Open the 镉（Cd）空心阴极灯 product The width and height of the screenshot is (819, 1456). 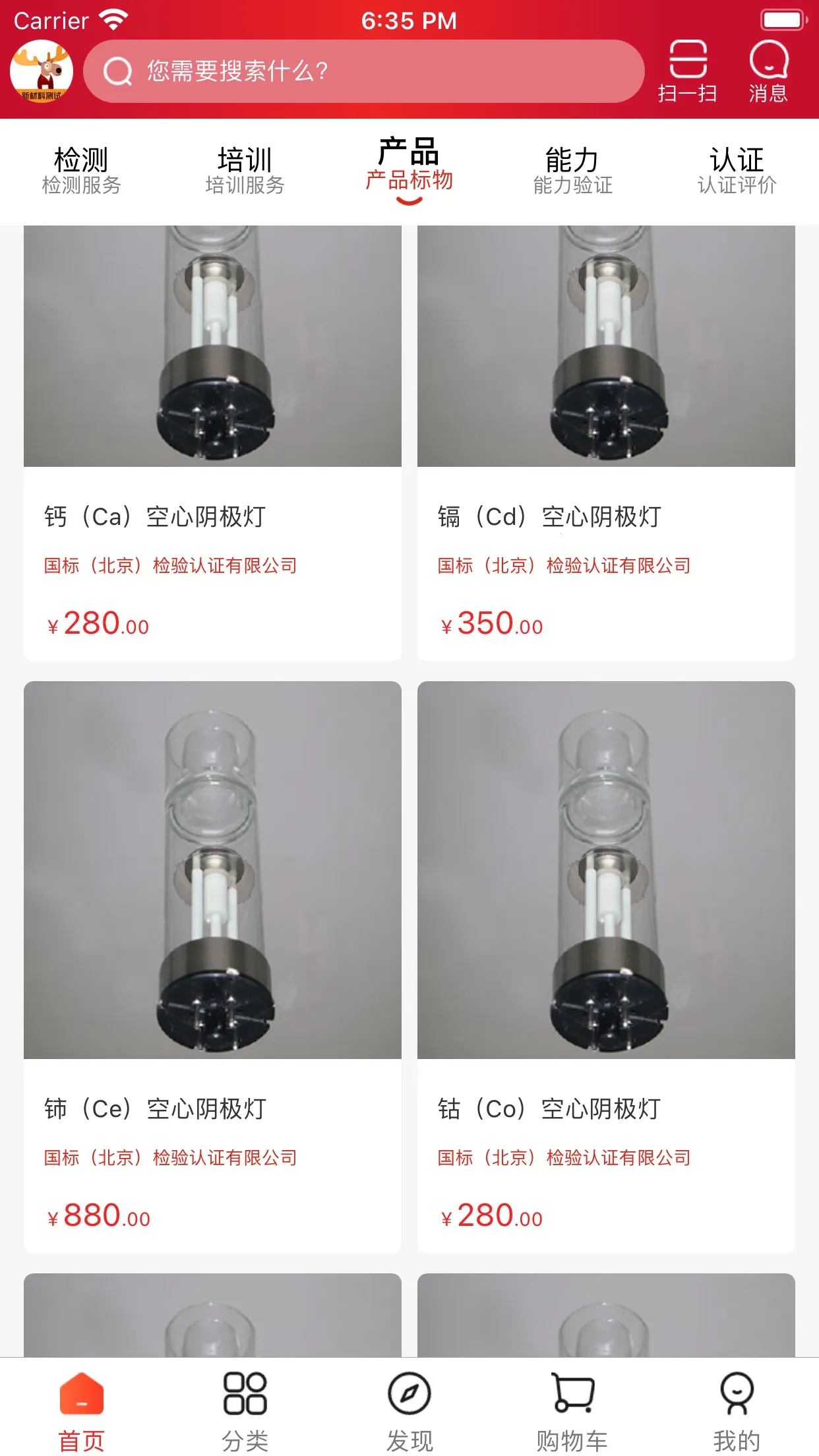tap(551, 518)
